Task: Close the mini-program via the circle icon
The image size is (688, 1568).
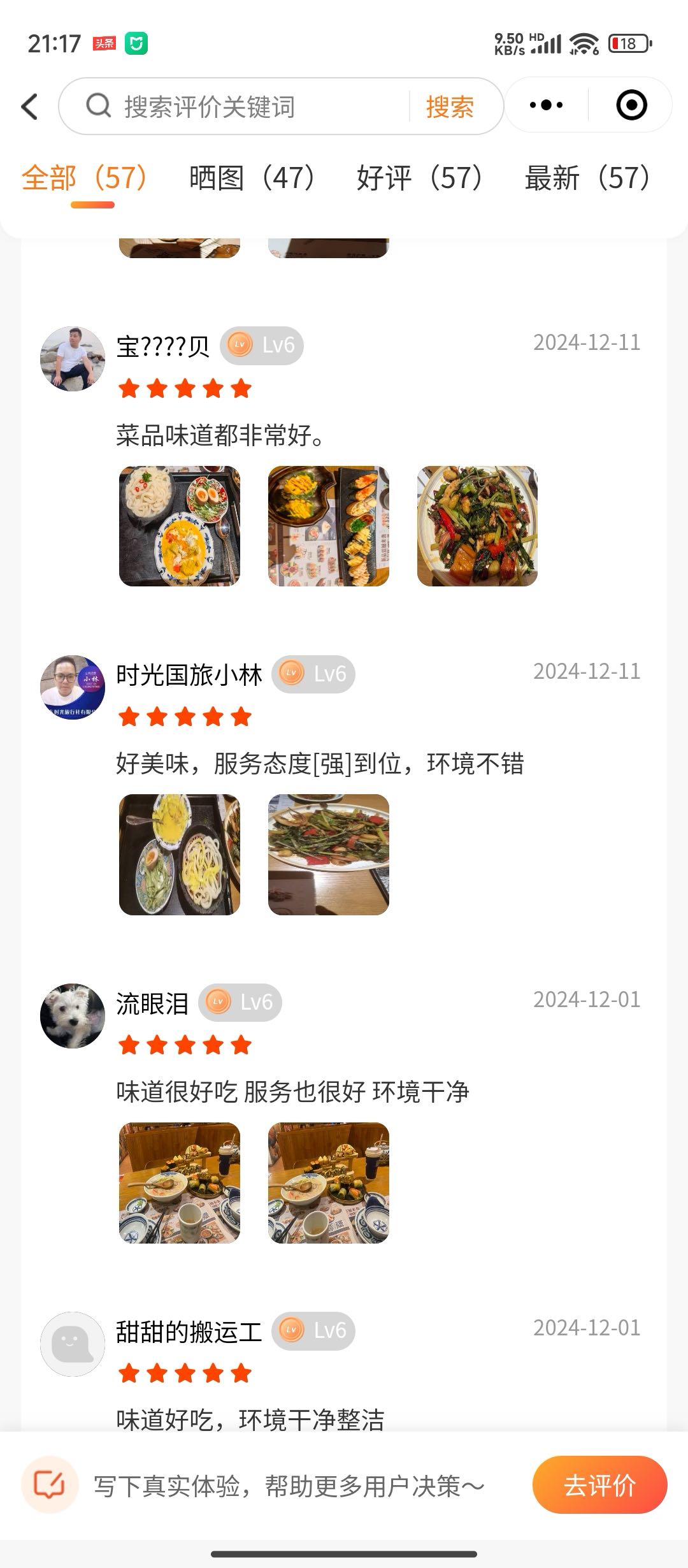Action: [631, 105]
